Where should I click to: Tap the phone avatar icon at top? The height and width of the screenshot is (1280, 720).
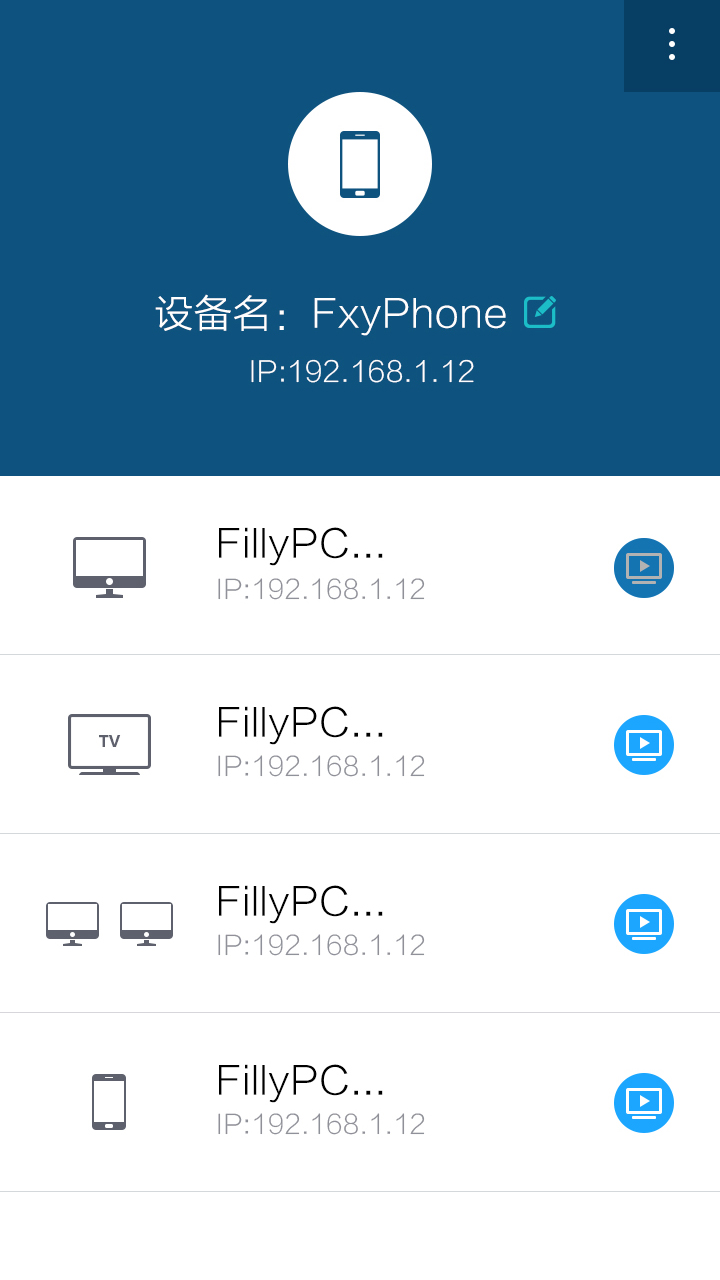tap(360, 163)
